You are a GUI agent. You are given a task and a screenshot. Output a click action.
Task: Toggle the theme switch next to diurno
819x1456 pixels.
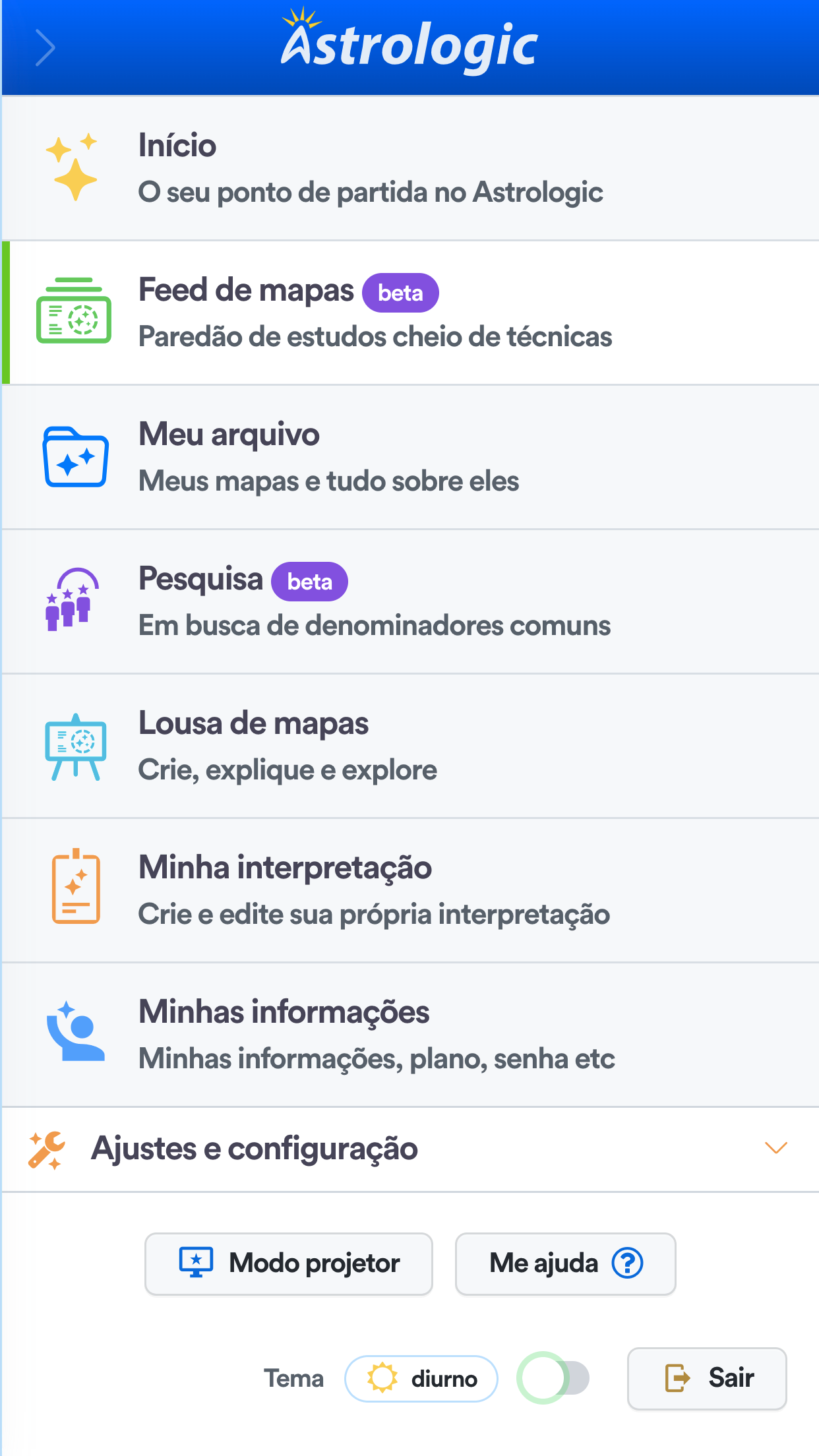coord(554,1378)
